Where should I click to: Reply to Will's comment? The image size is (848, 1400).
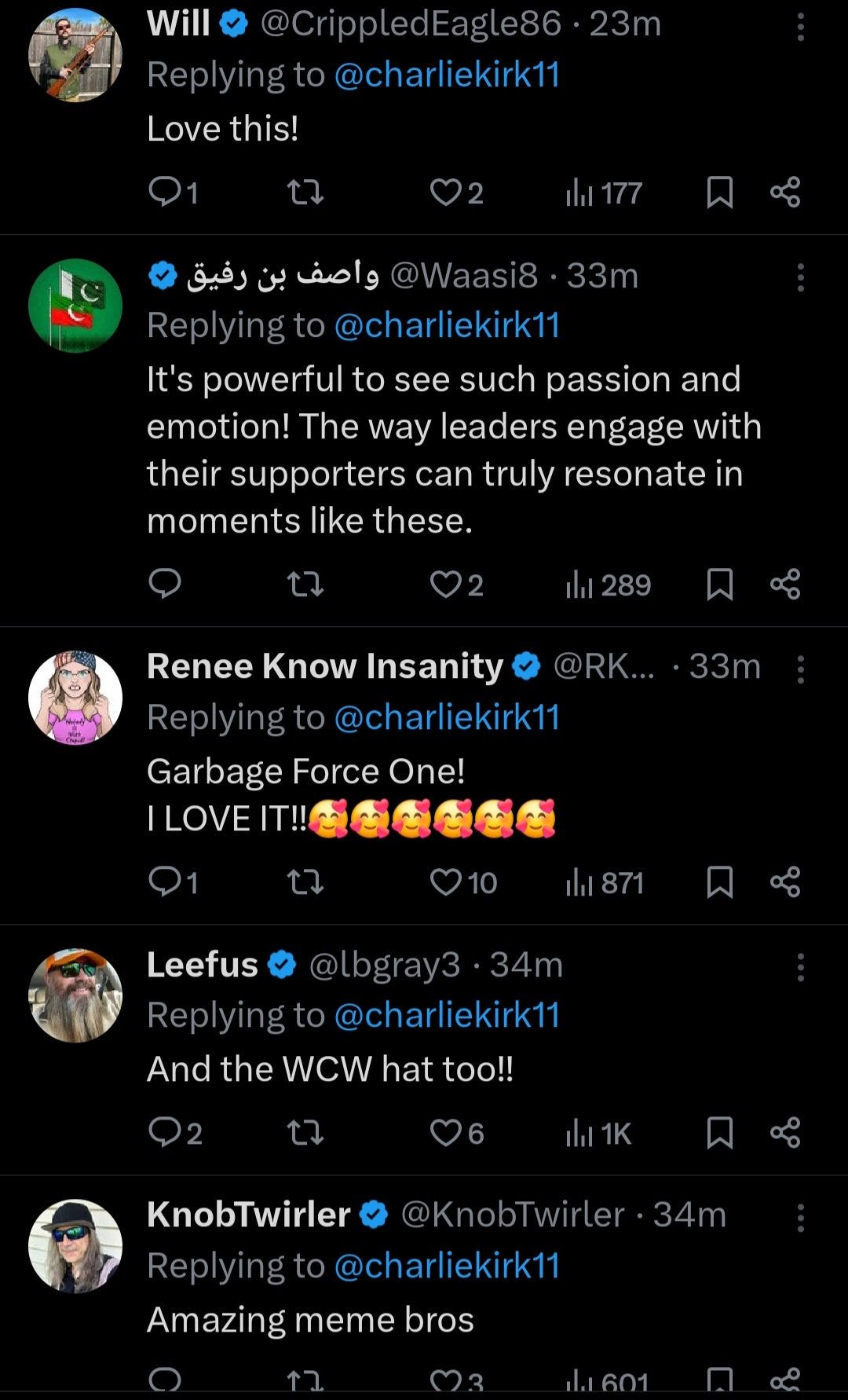165,192
